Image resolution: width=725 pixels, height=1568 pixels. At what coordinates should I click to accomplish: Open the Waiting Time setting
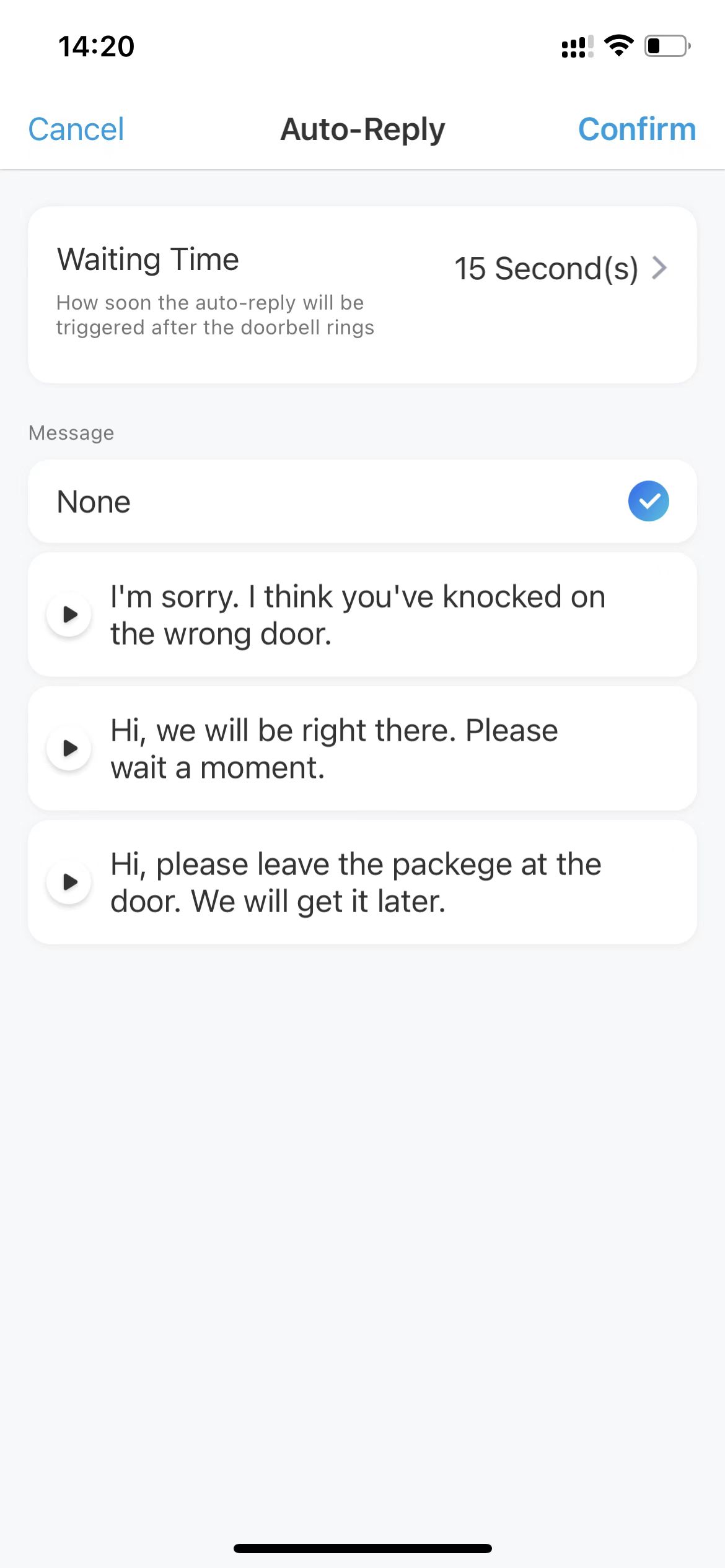(362, 295)
